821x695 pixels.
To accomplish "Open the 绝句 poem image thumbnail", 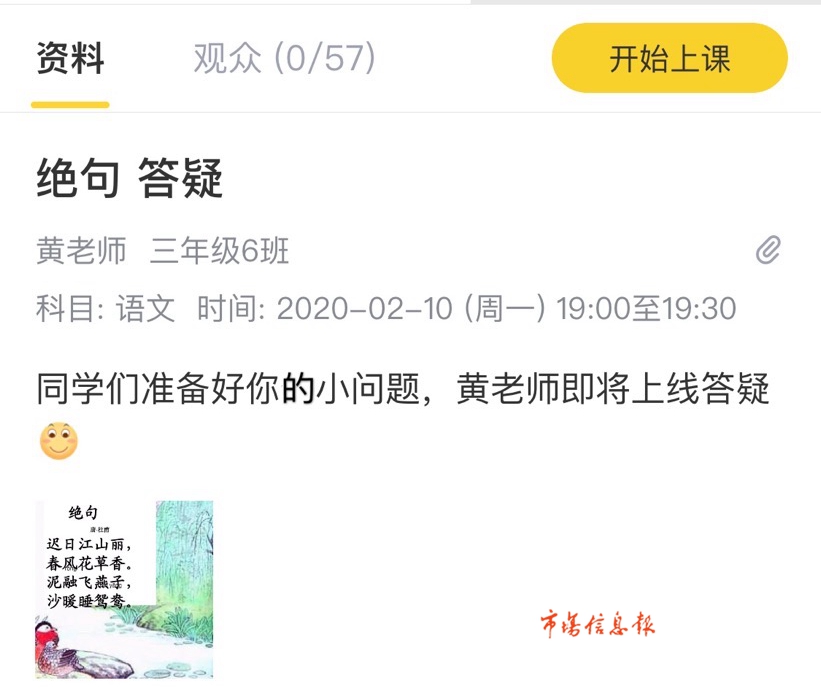I will click(124, 589).
